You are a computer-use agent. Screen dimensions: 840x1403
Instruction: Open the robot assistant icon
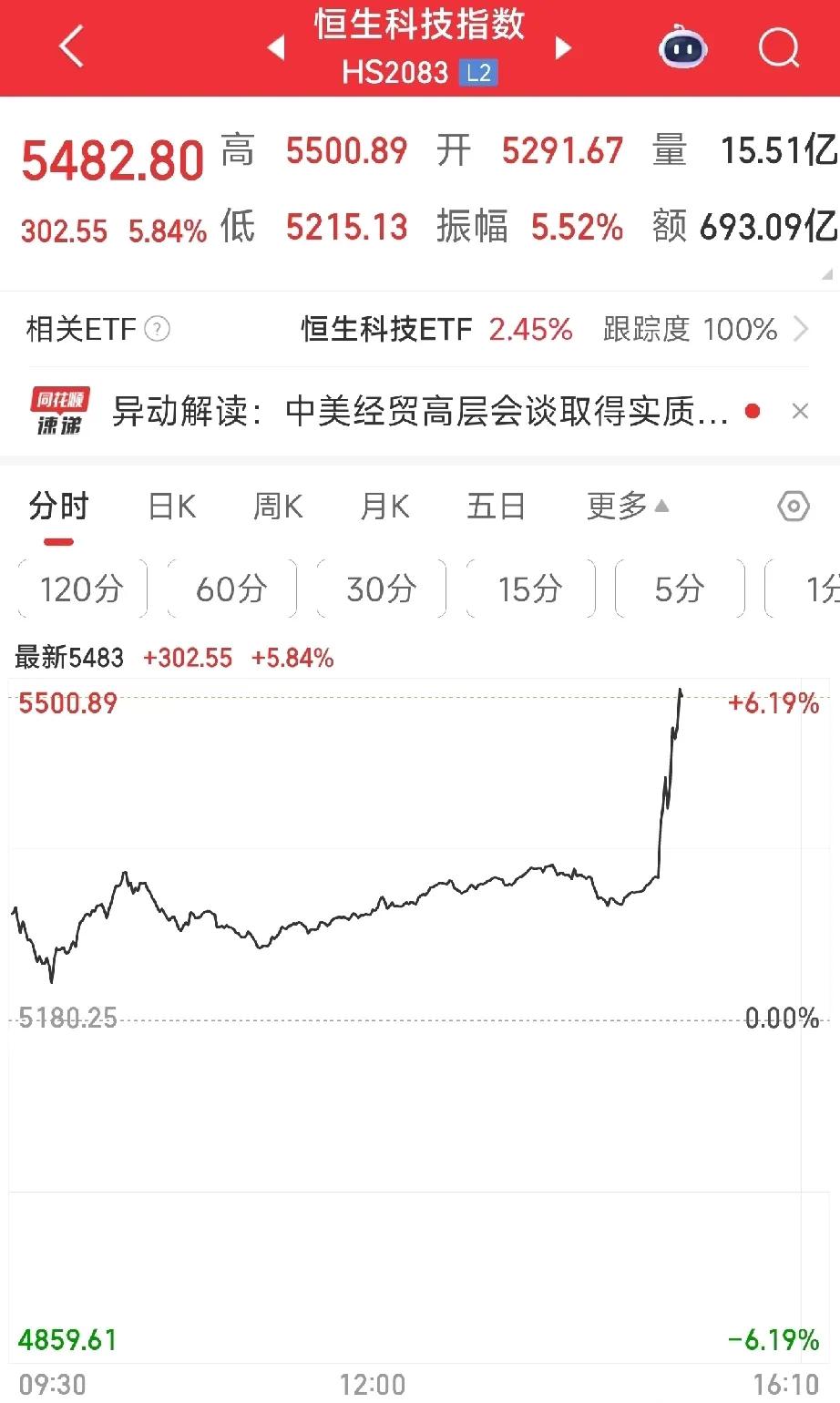coord(683,46)
